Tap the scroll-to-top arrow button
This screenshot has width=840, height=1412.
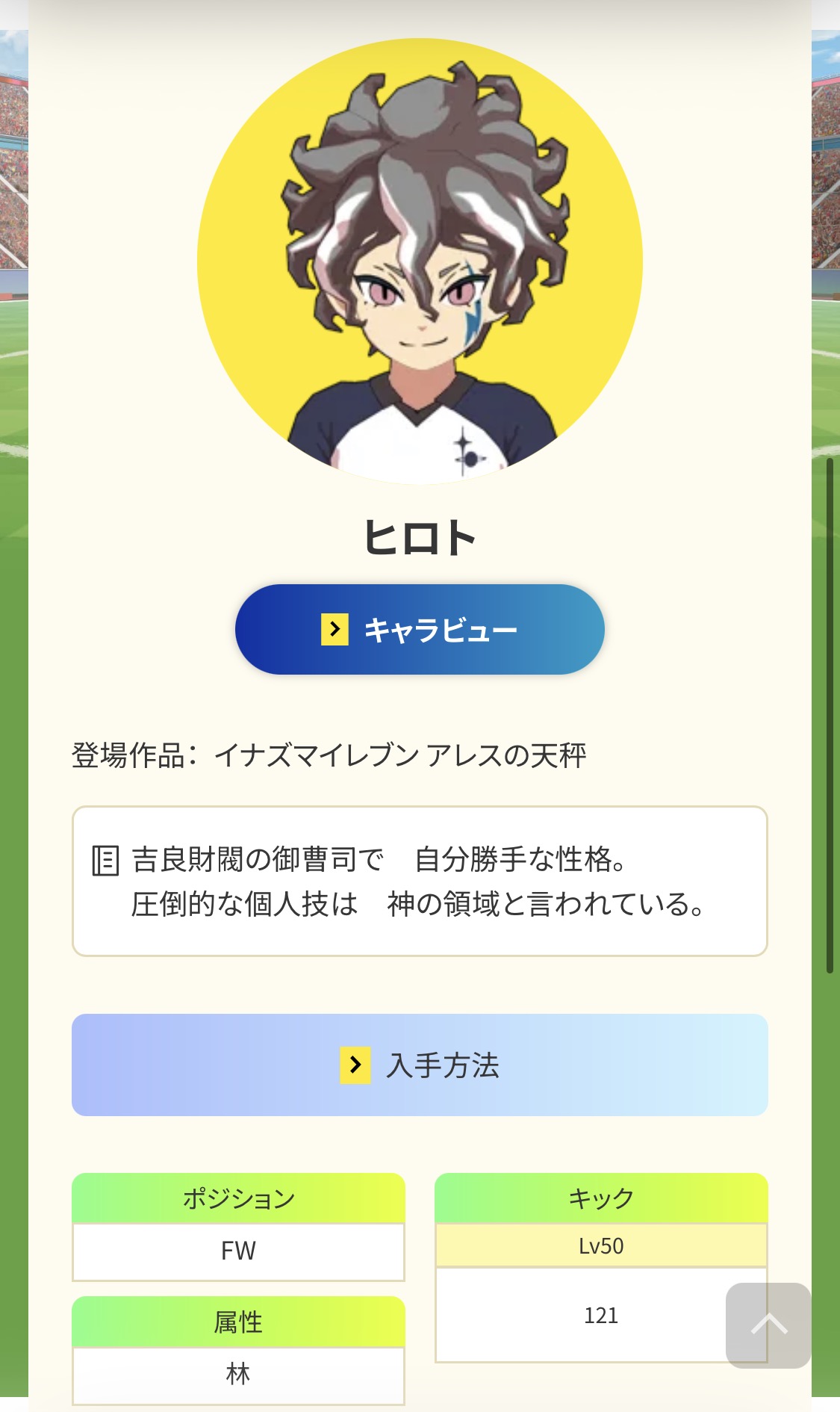768,1325
